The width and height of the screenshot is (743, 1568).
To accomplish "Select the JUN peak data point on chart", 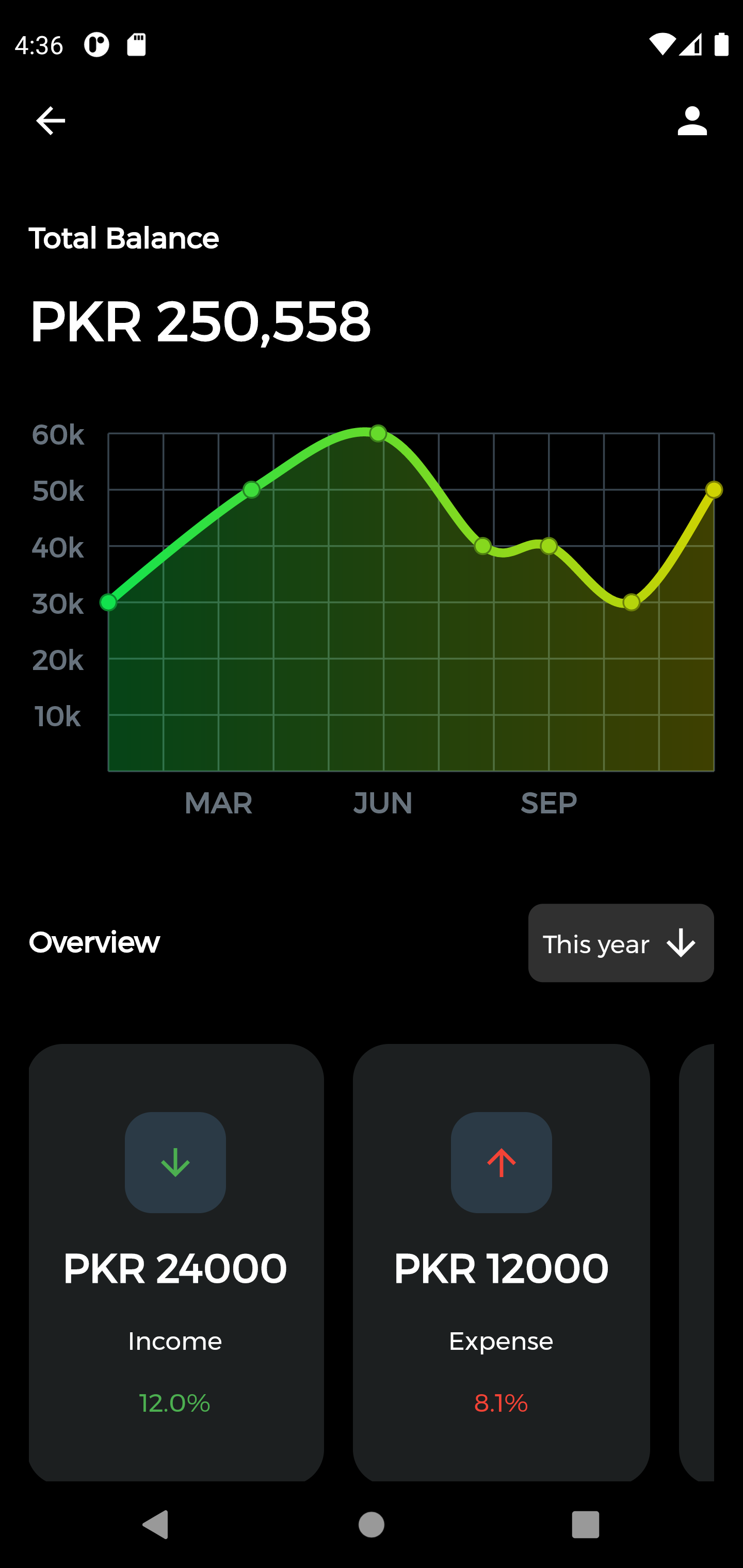I will (x=378, y=433).
